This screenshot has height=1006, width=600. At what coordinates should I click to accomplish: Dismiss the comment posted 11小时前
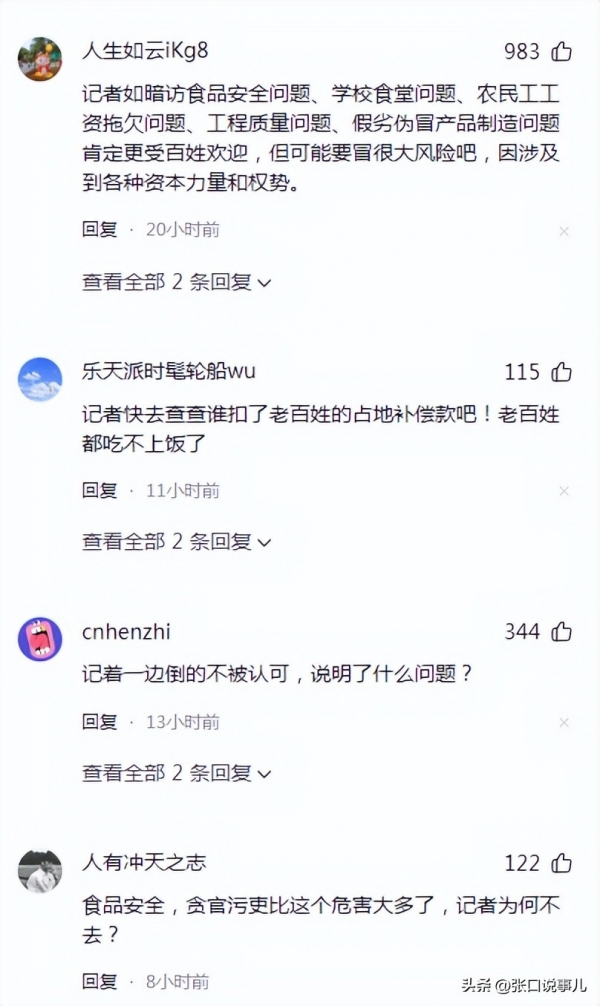564,491
